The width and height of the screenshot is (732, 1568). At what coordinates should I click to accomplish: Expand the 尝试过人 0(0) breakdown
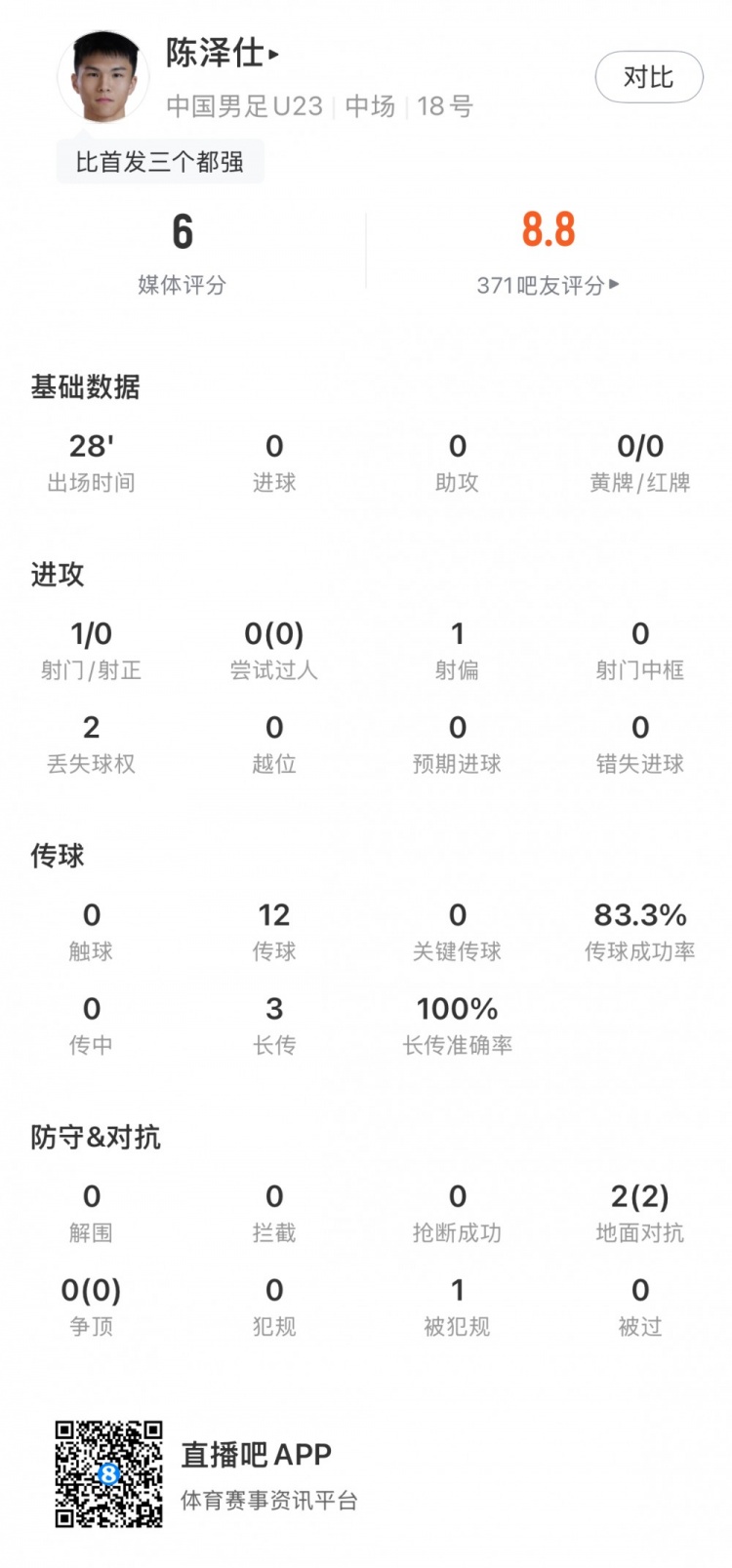(274, 647)
